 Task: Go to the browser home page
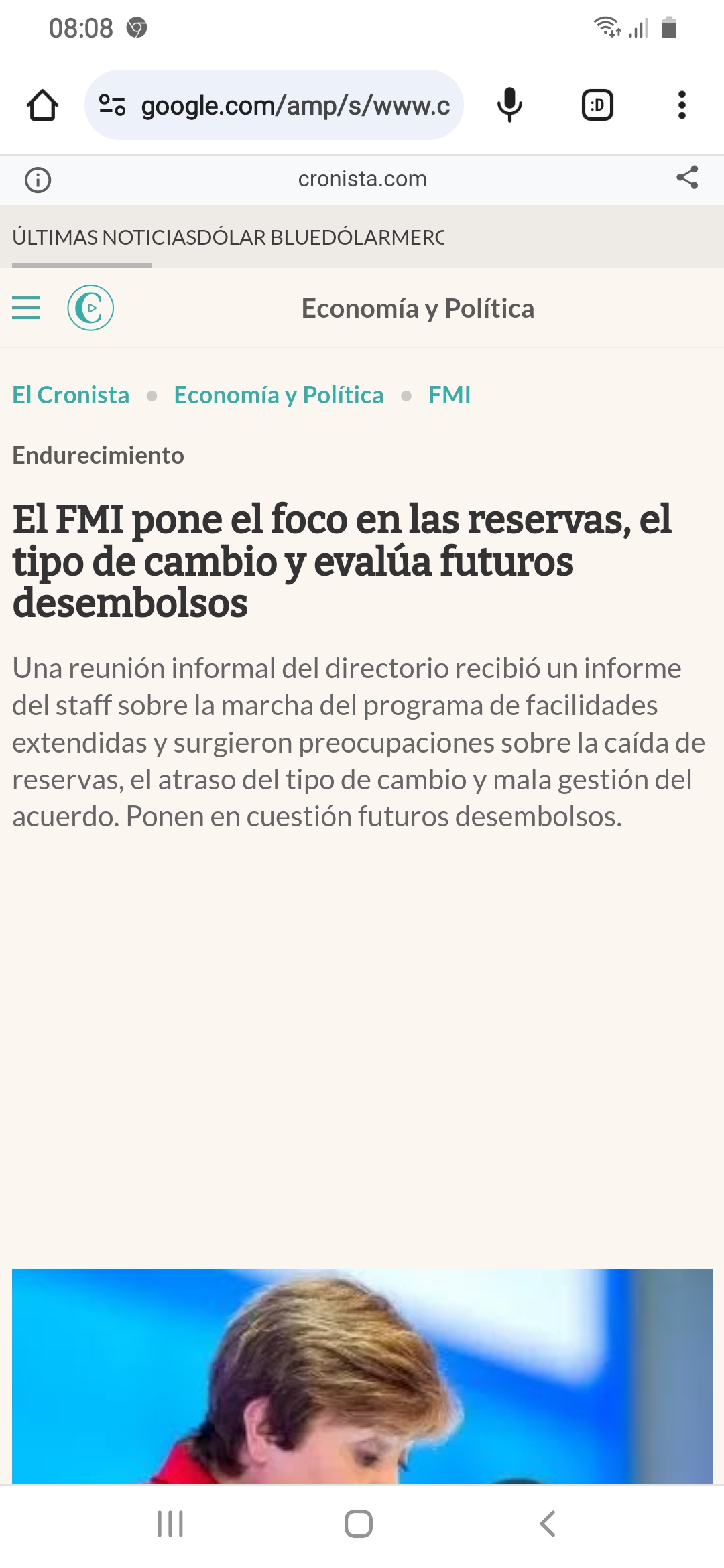[42, 105]
